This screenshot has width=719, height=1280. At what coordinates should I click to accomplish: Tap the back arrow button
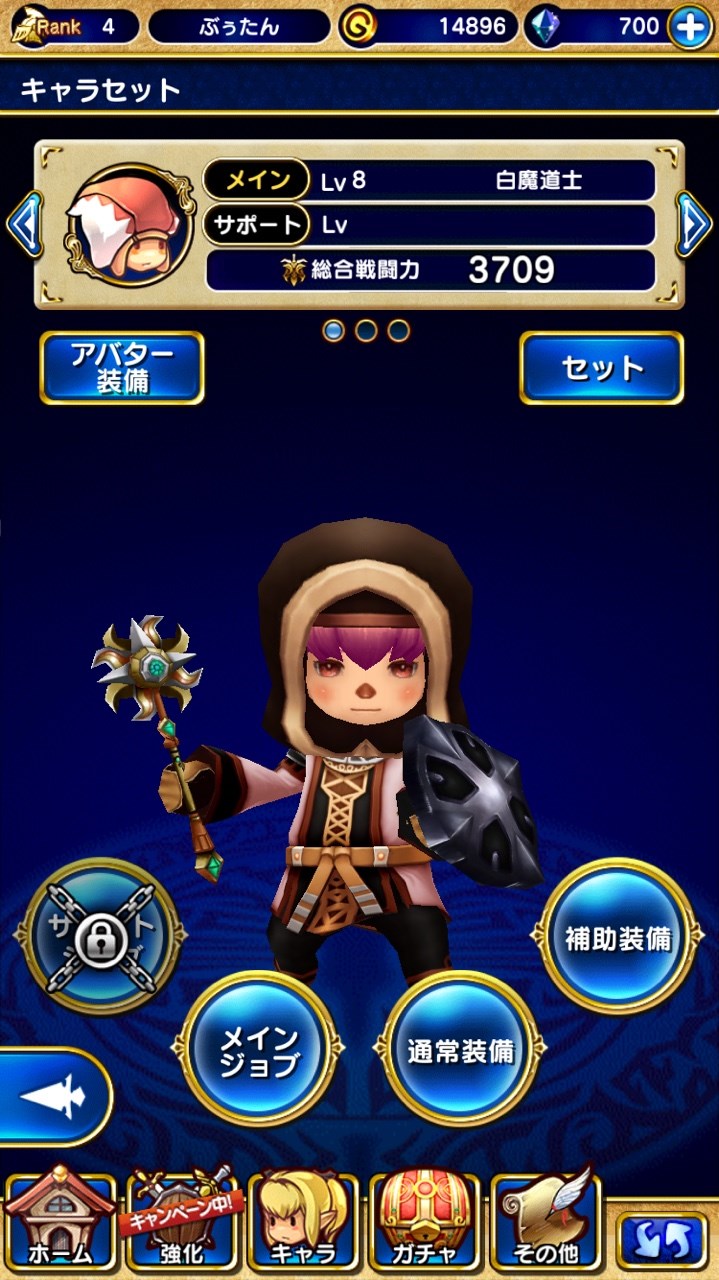click(52, 1097)
